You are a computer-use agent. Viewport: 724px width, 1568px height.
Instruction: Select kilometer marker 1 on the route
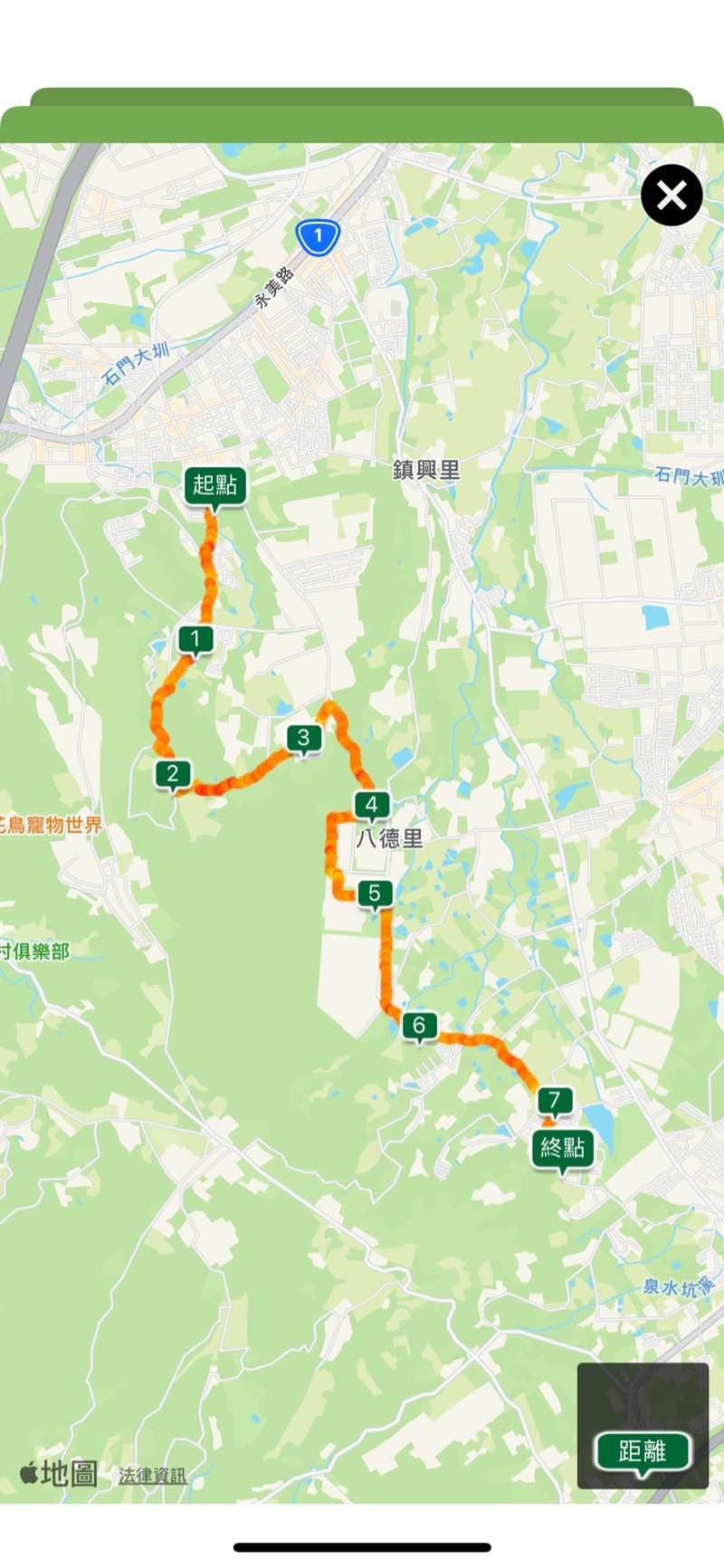tap(195, 639)
